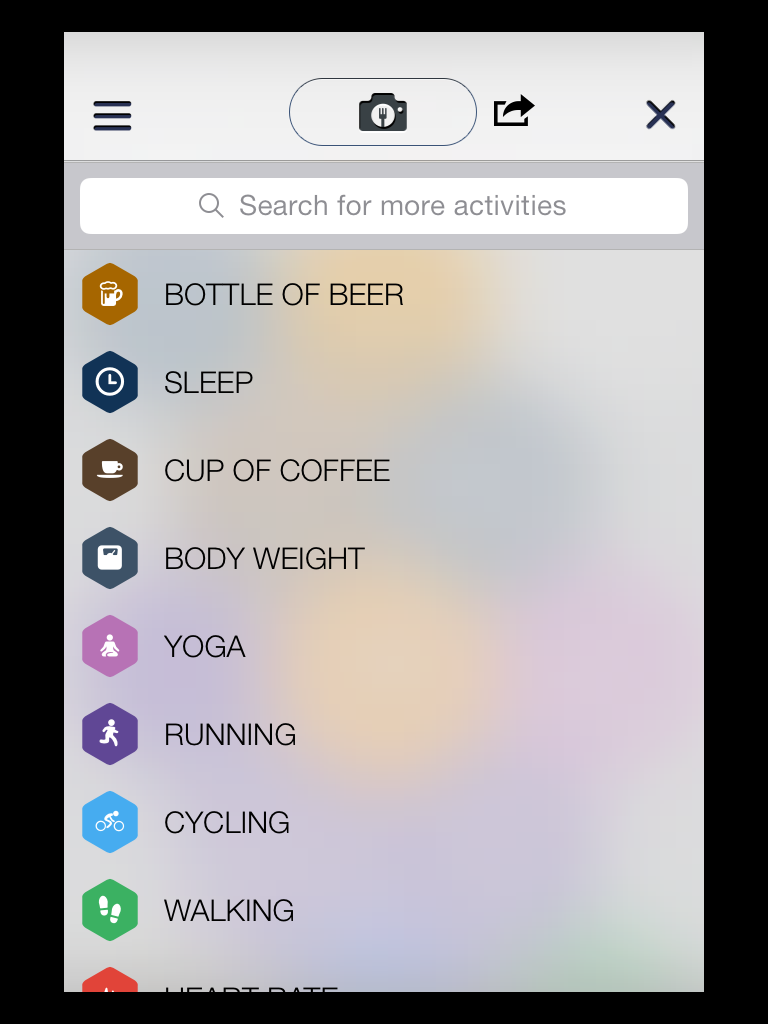Open the Cycling activity
The height and width of the screenshot is (1024, 768).
[226, 823]
